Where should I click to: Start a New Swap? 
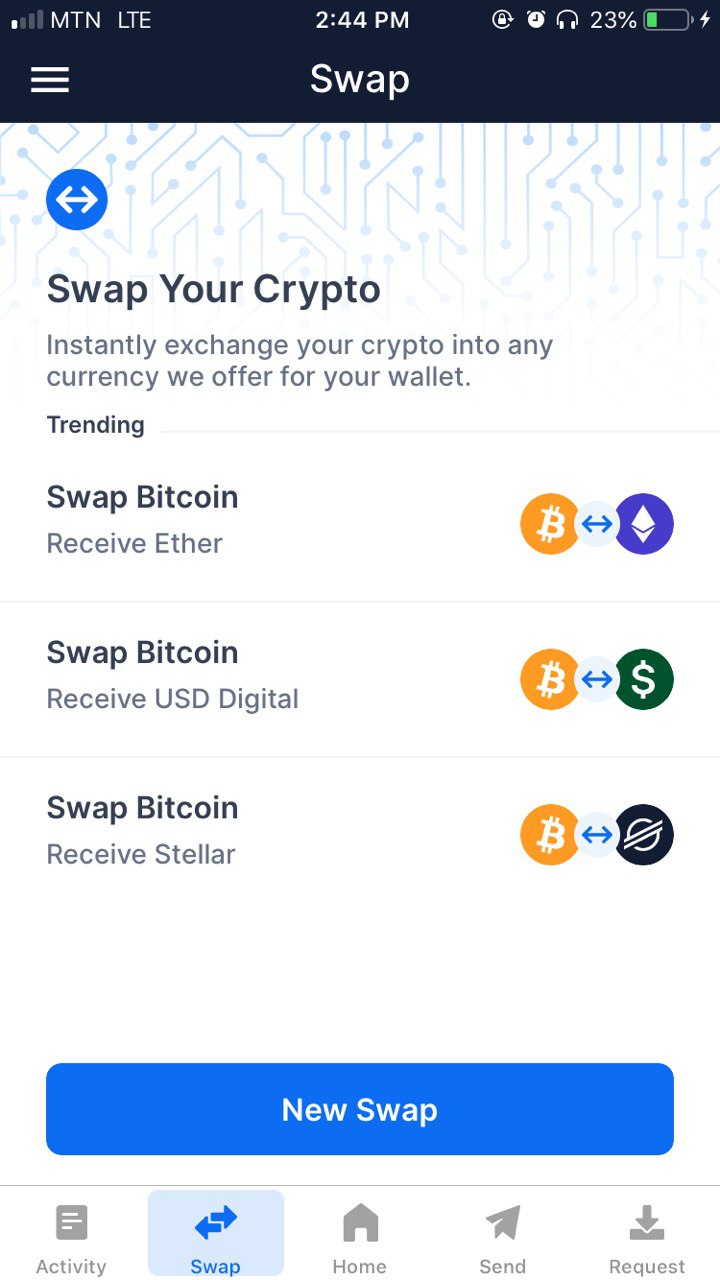(360, 1109)
